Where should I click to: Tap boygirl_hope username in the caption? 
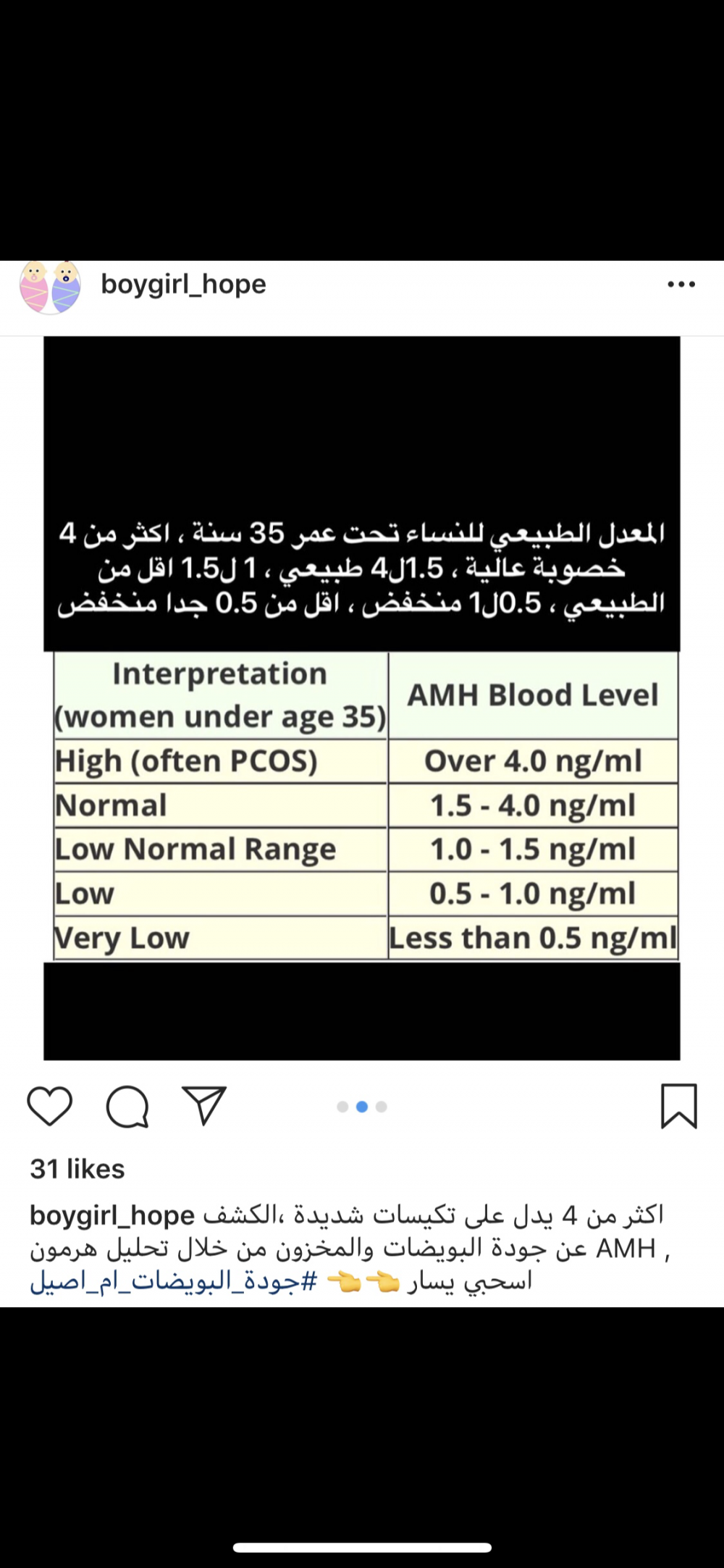click(x=112, y=1215)
